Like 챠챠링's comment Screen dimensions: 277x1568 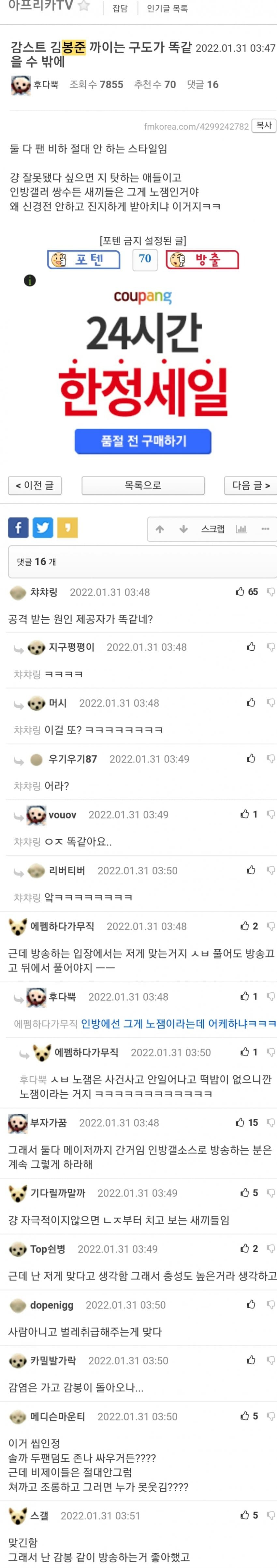[x=241, y=592]
